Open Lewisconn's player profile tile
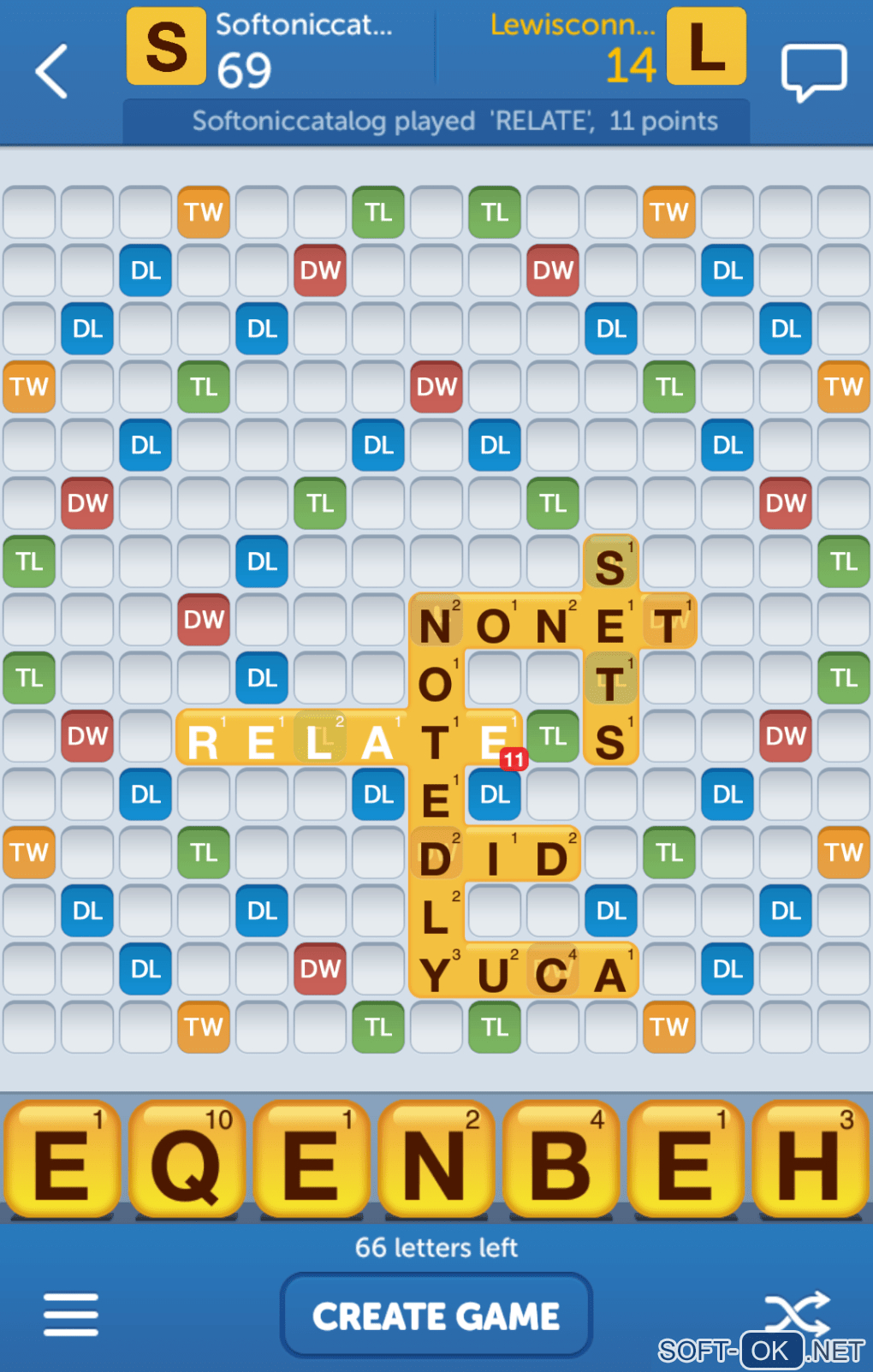Image resolution: width=873 pixels, height=1372 pixels. pos(706,46)
